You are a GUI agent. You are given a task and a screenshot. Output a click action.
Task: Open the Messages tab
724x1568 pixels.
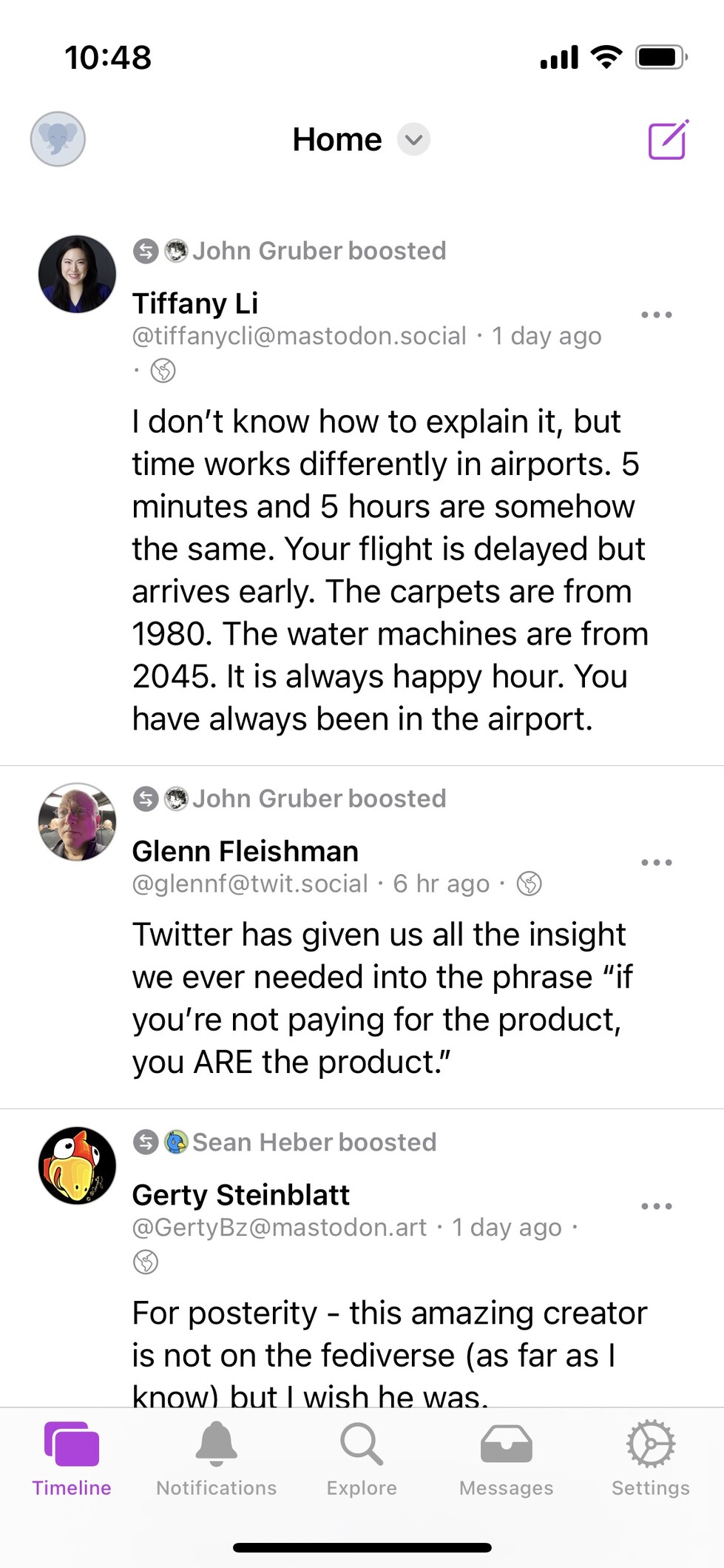point(506,1459)
